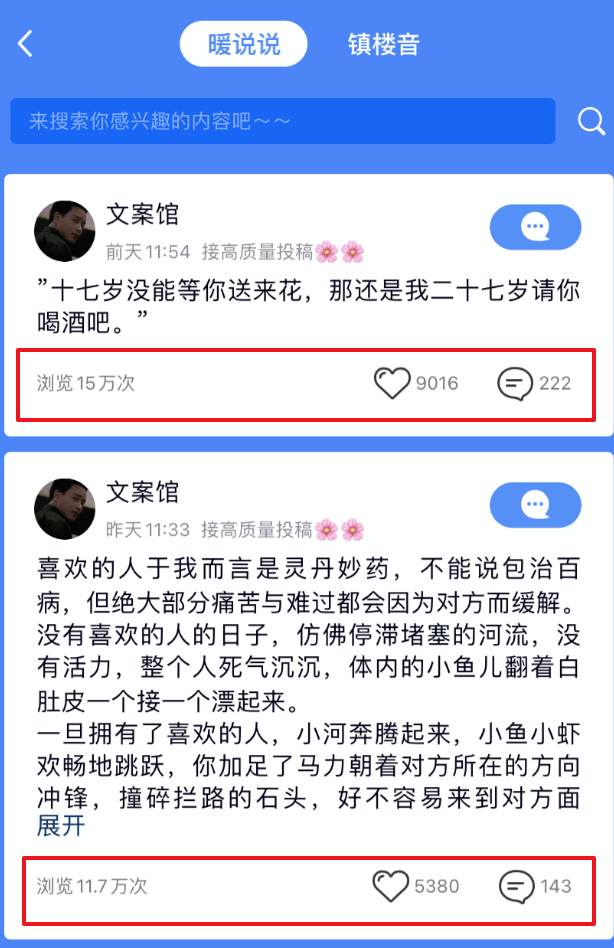
Task: Open the chat bubble button on the 昨天 11:33 post
Action: point(535,505)
